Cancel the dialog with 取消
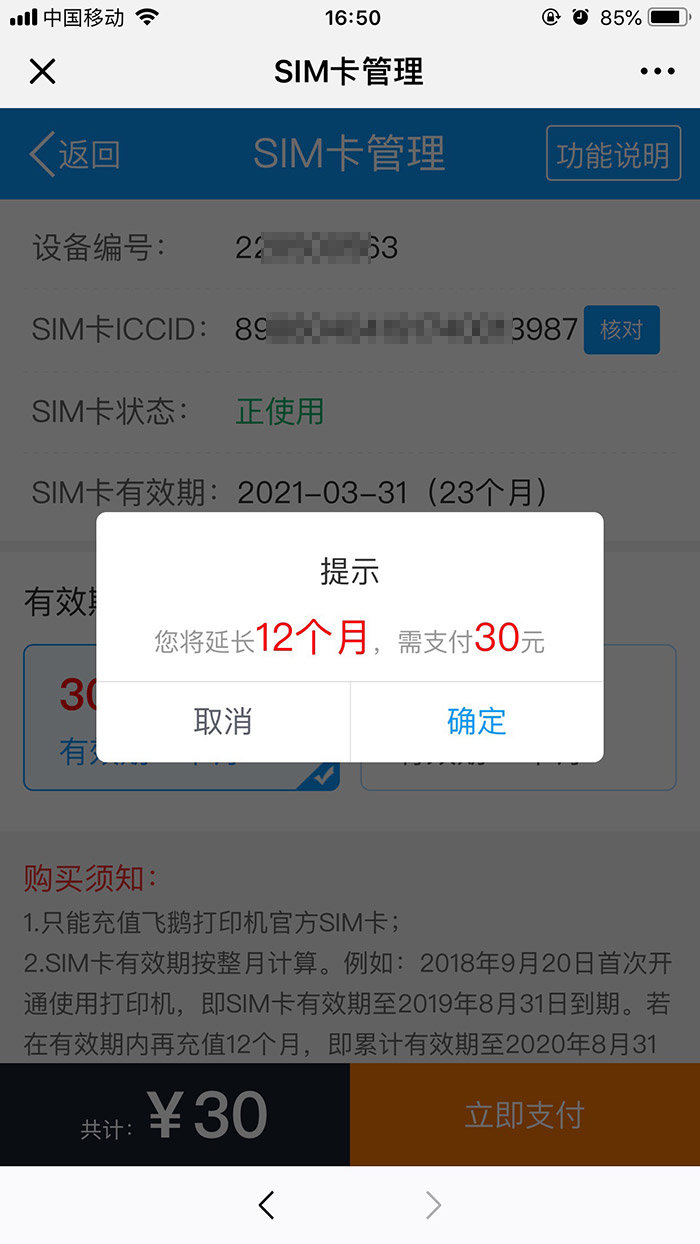 (x=223, y=721)
